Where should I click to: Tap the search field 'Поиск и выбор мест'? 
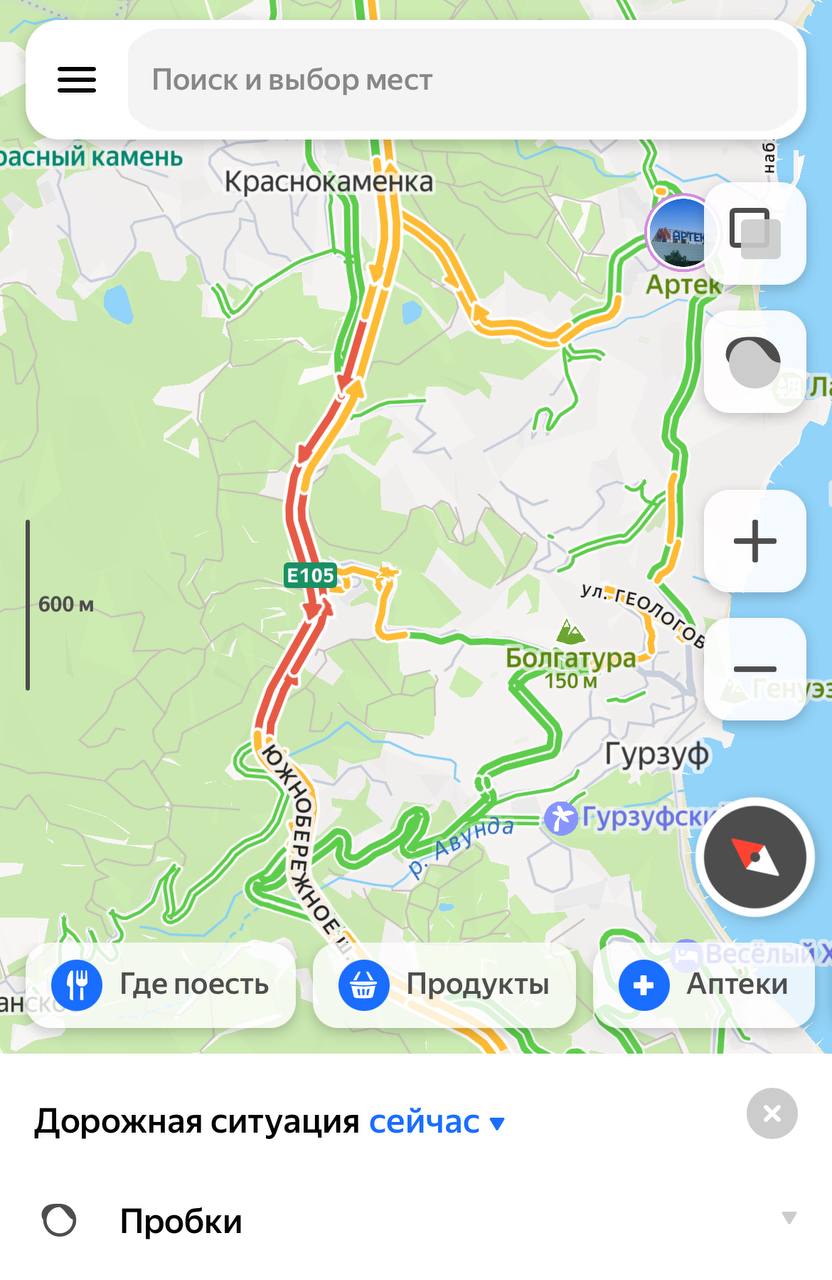point(465,80)
